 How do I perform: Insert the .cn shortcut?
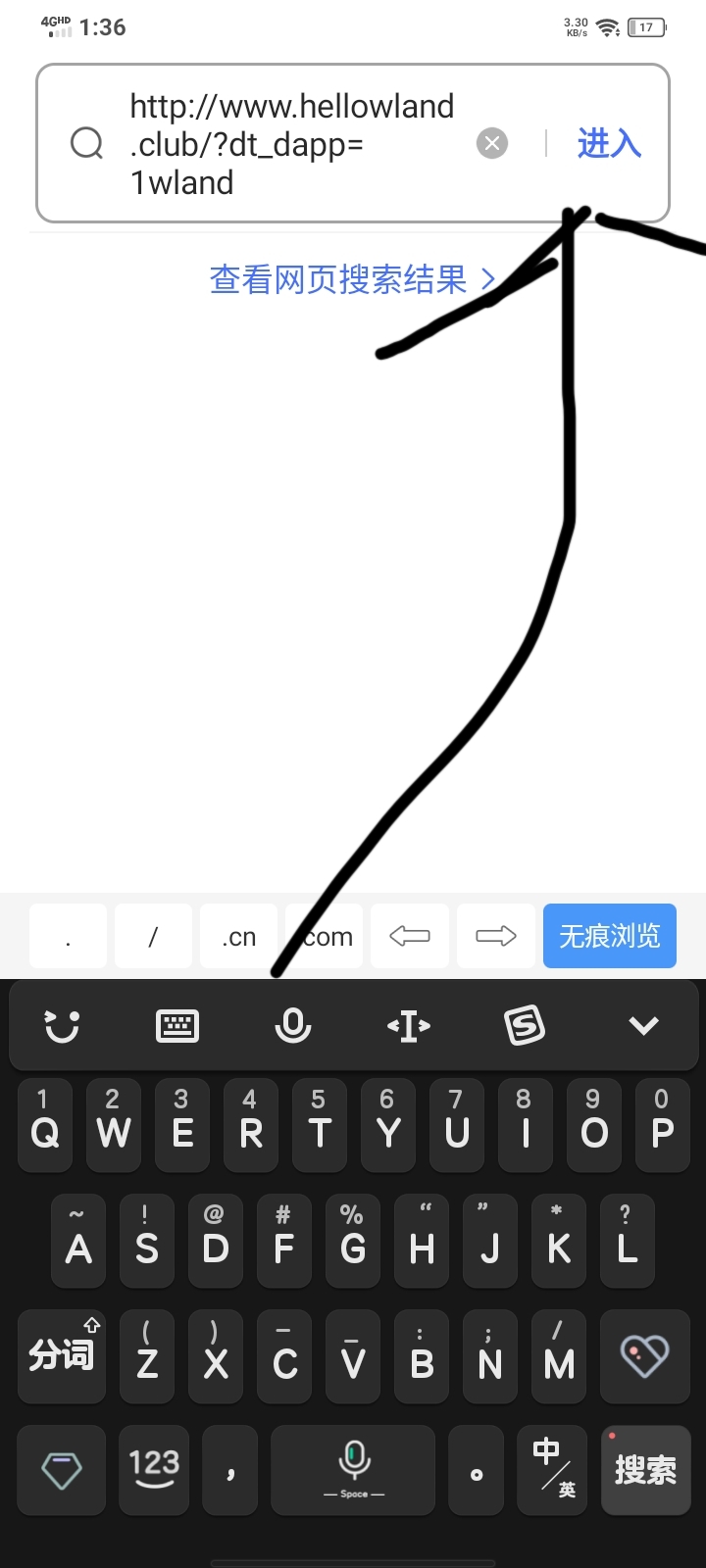click(x=238, y=937)
